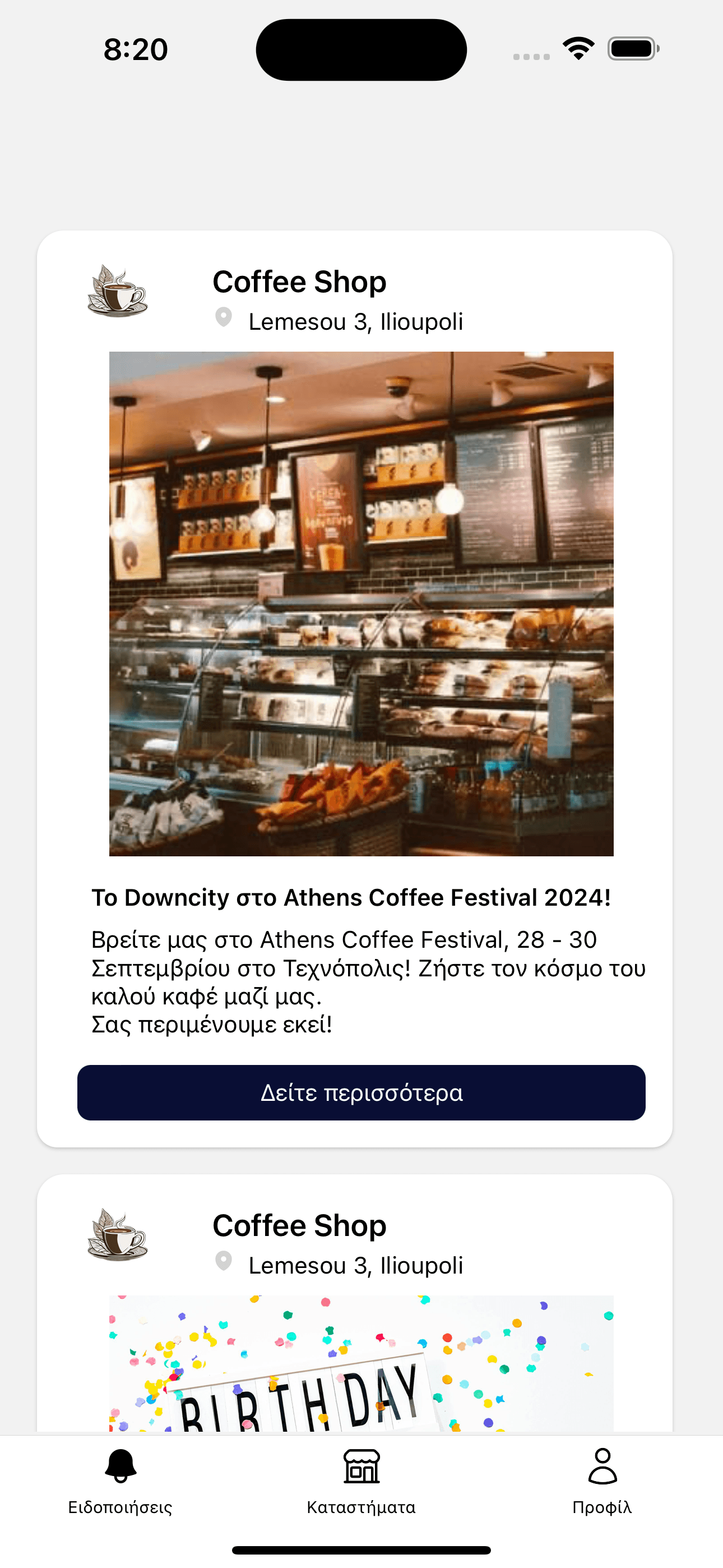Go to the Προφίλ tab

pos(602,1481)
